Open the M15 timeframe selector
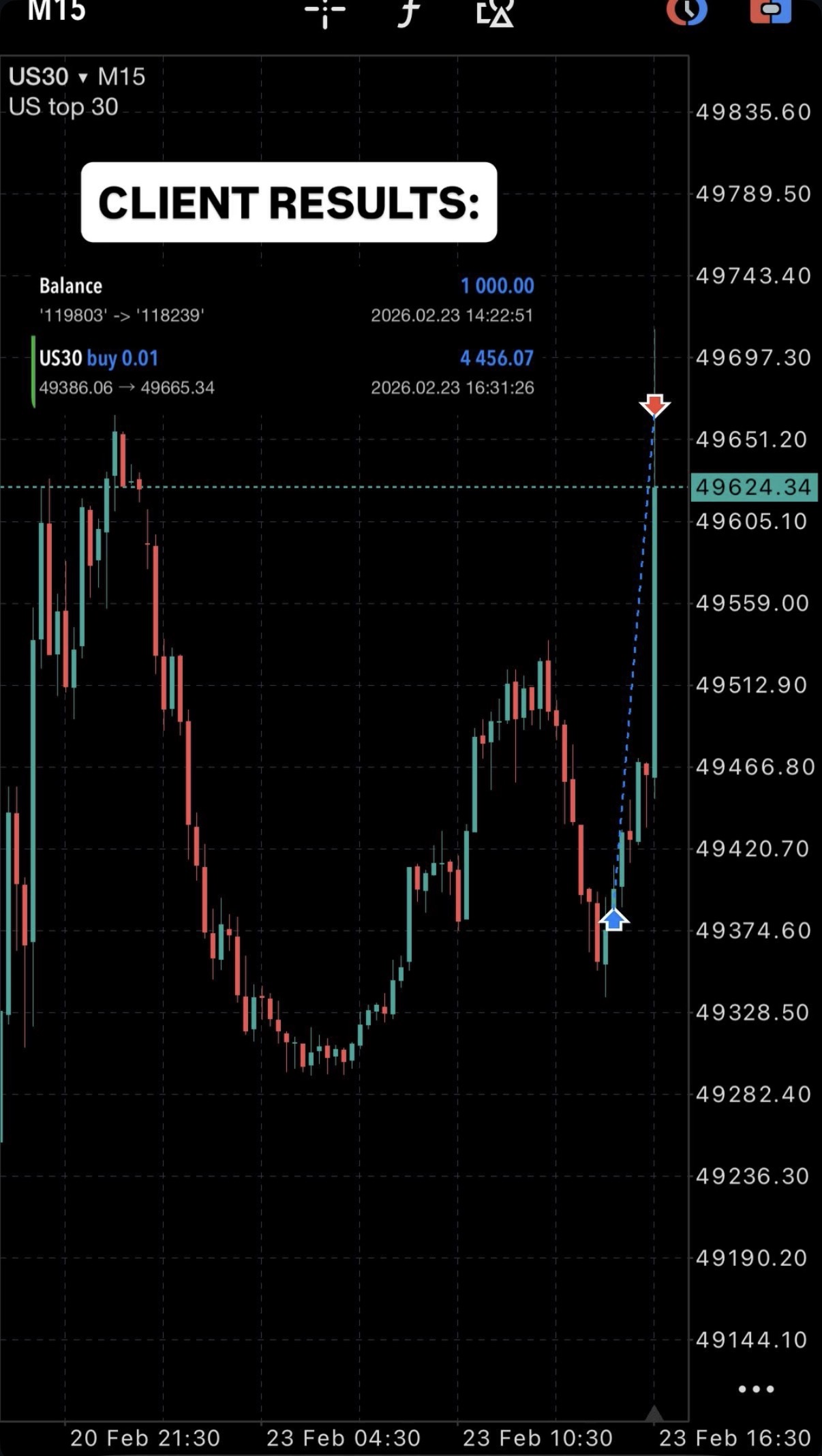Image resolution: width=822 pixels, height=1456 pixels. tap(121, 76)
